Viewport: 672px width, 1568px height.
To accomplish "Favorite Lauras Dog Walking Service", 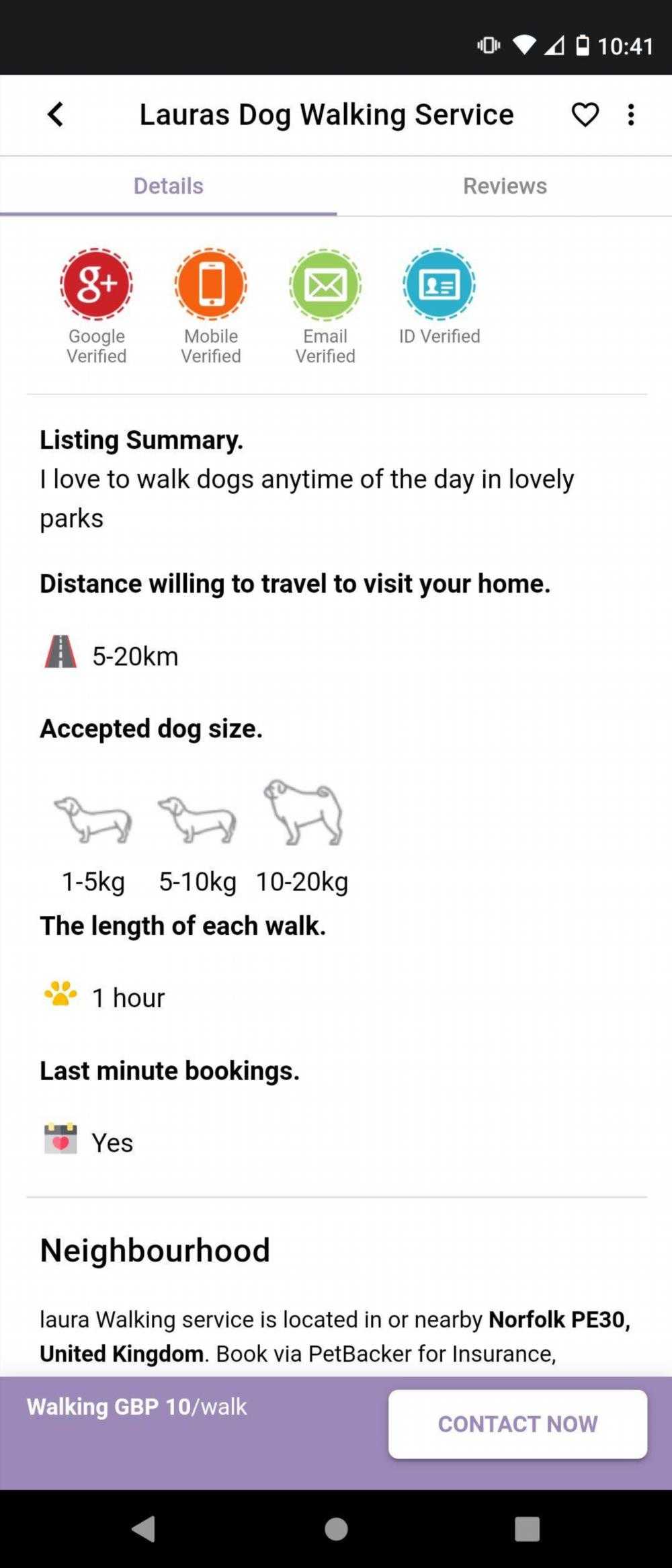I will click(x=585, y=115).
